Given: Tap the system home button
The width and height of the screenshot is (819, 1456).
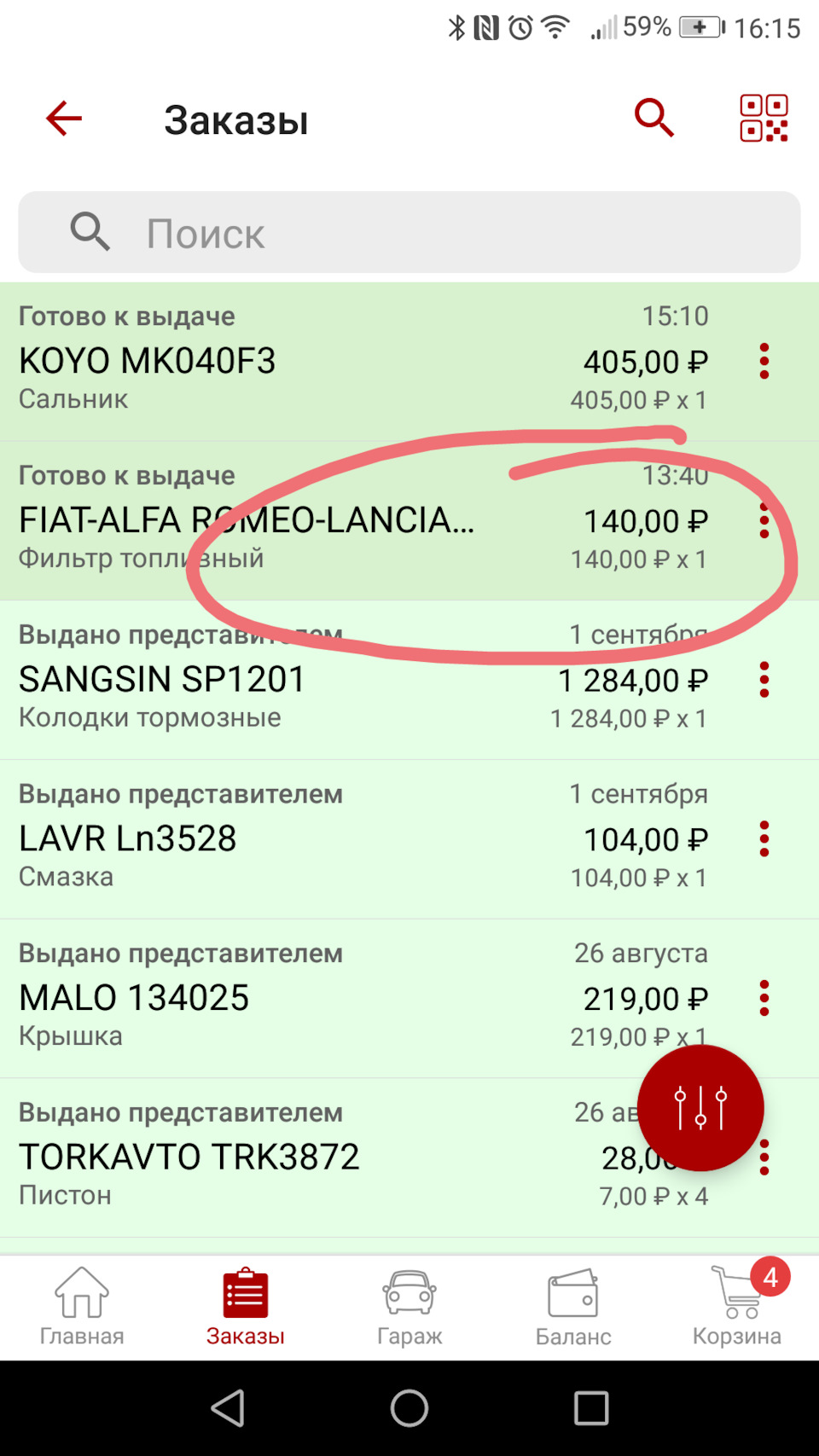Looking at the screenshot, I should tap(409, 1408).
